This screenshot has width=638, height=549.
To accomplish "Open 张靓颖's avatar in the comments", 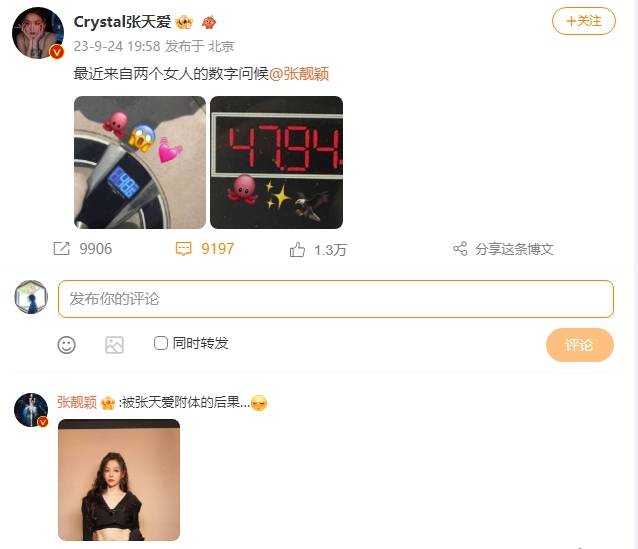I will pyautogui.click(x=31, y=409).
